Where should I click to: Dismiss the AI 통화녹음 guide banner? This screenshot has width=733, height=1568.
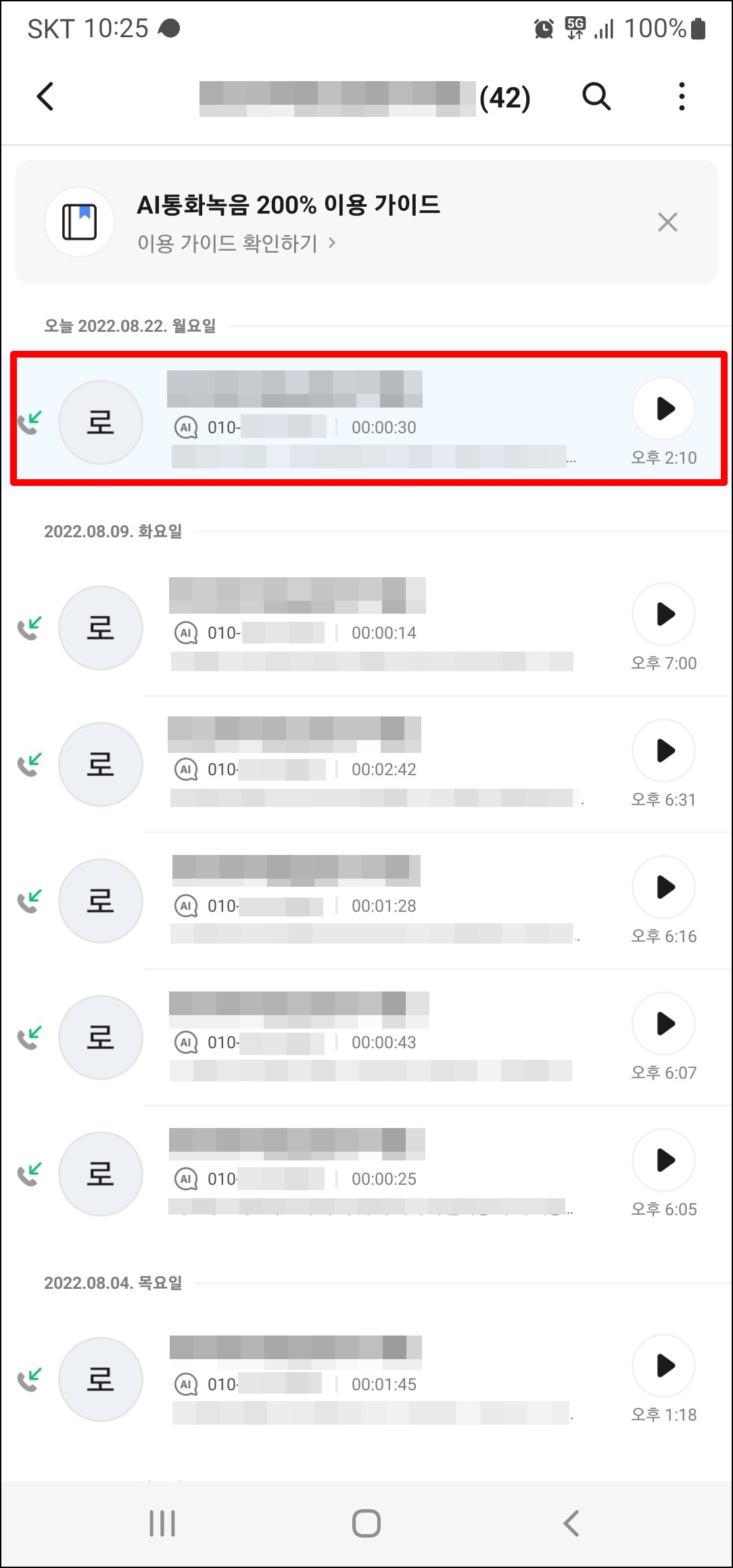point(667,222)
